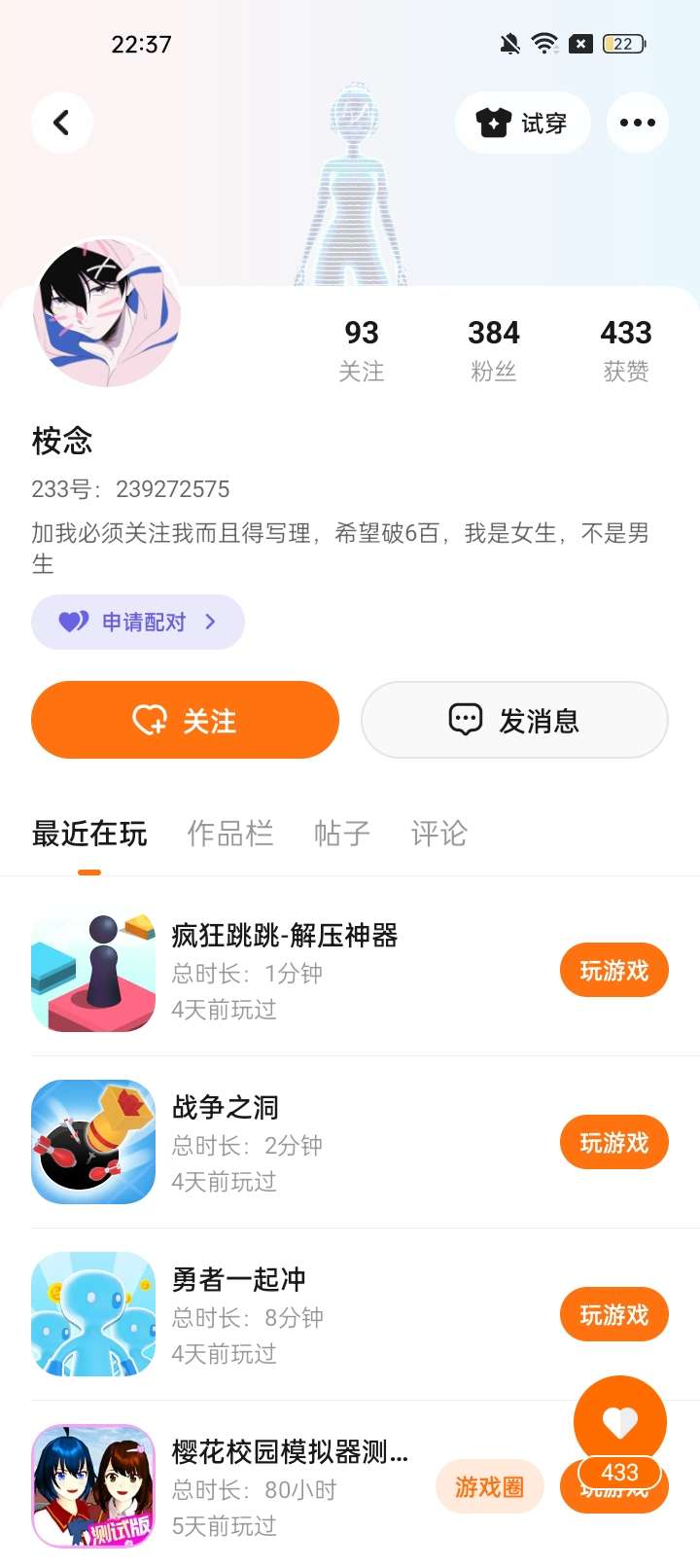Open the 384 粉丝 followers list

[493, 350]
